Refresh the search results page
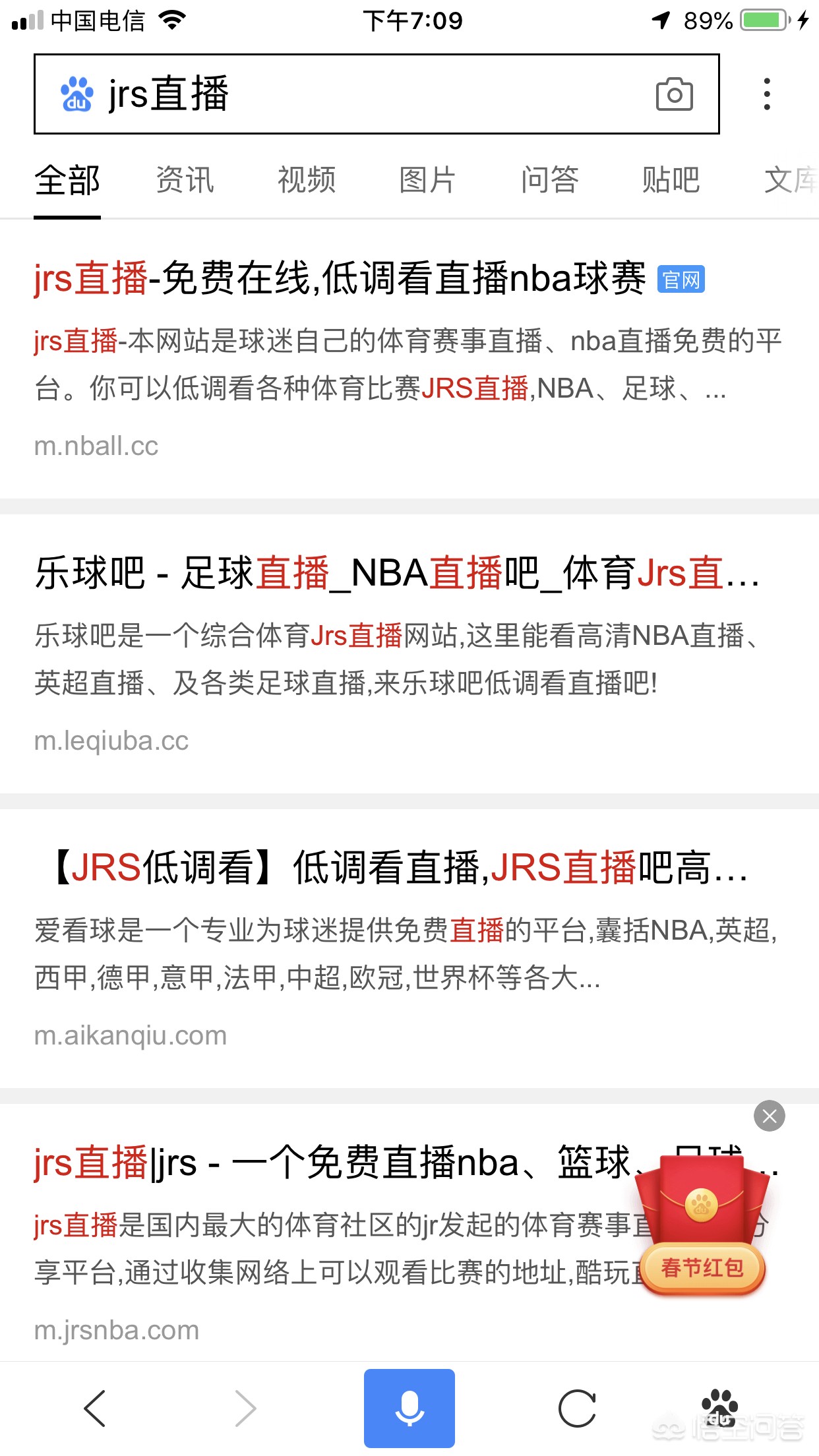The height and width of the screenshot is (1456, 819). point(577,1408)
